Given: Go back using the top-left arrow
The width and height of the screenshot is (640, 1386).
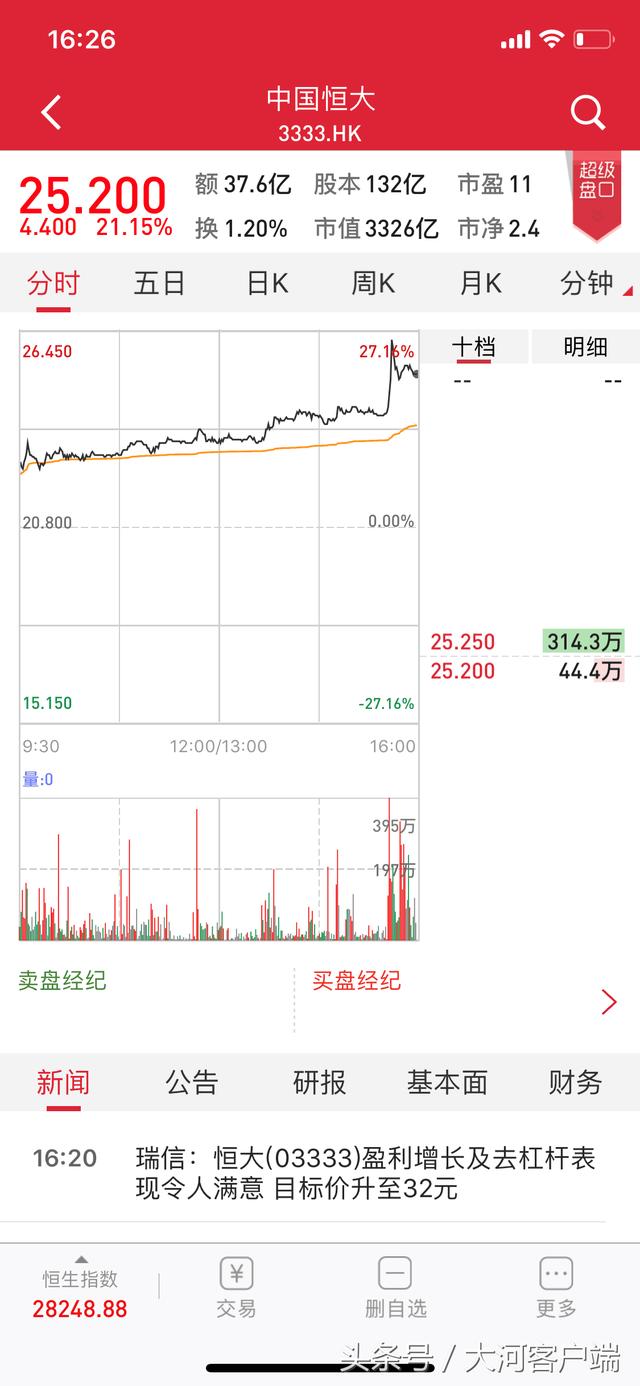Looking at the screenshot, I should (x=52, y=113).
